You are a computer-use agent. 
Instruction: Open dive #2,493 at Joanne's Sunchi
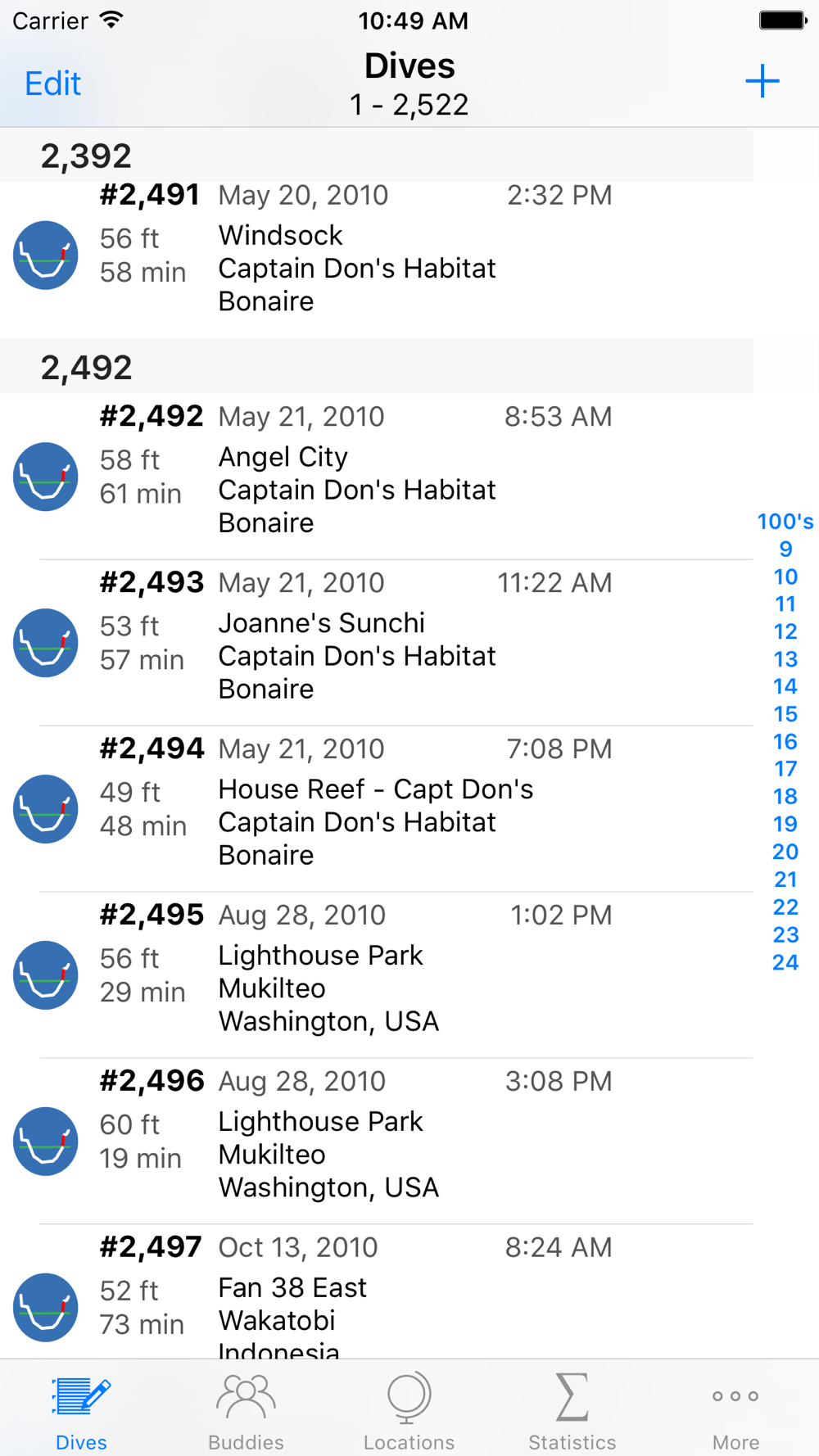tap(357, 643)
